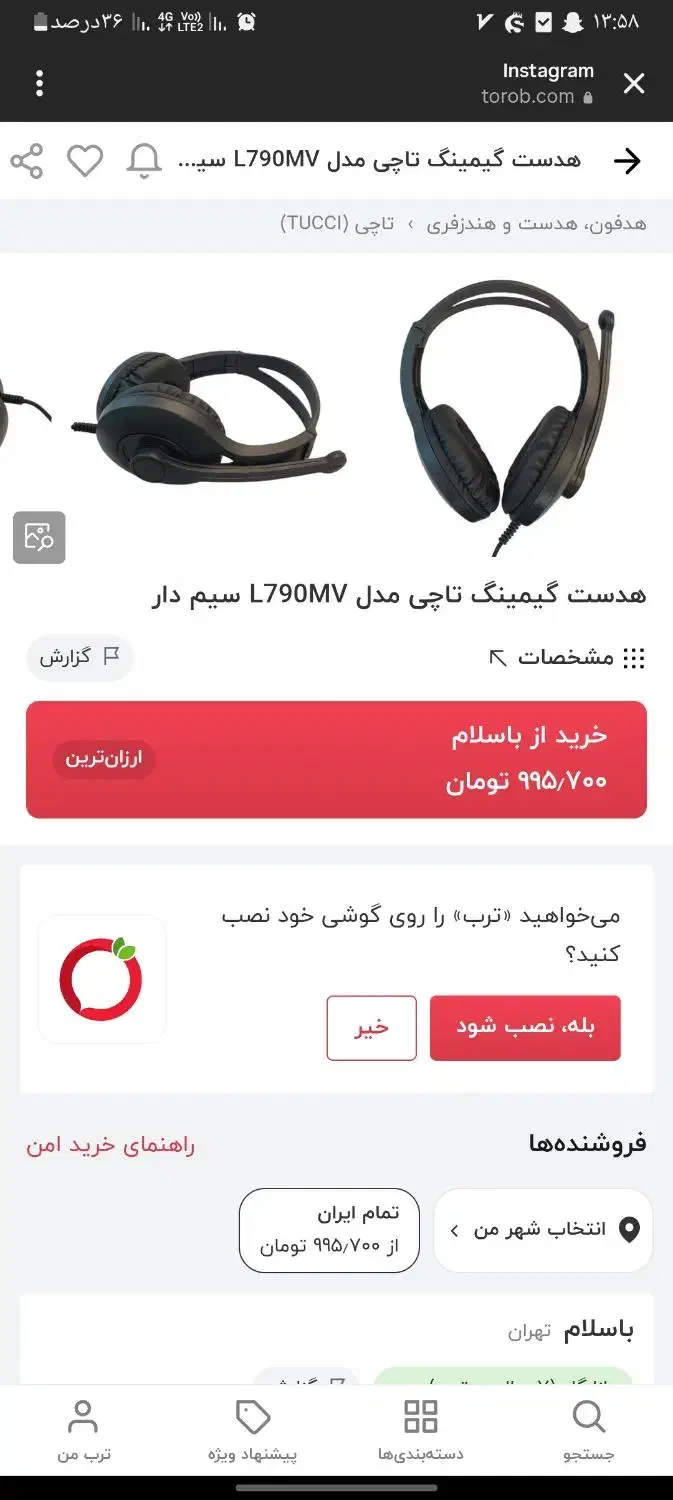This screenshot has height=1500, width=673.
Task: Choose my city via انتخاب شهر من
Action: point(543,1230)
